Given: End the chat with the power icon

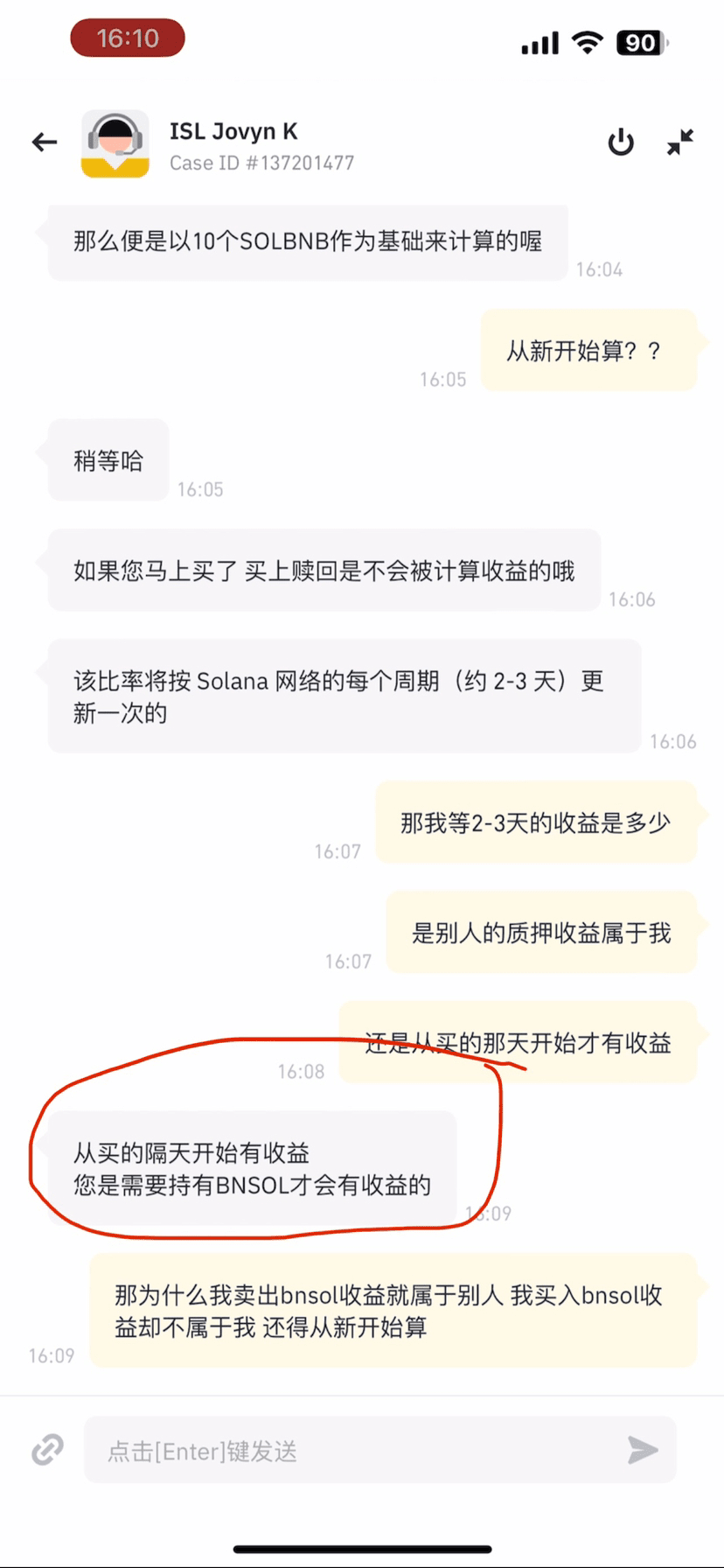Looking at the screenshot, I should 621,142.
